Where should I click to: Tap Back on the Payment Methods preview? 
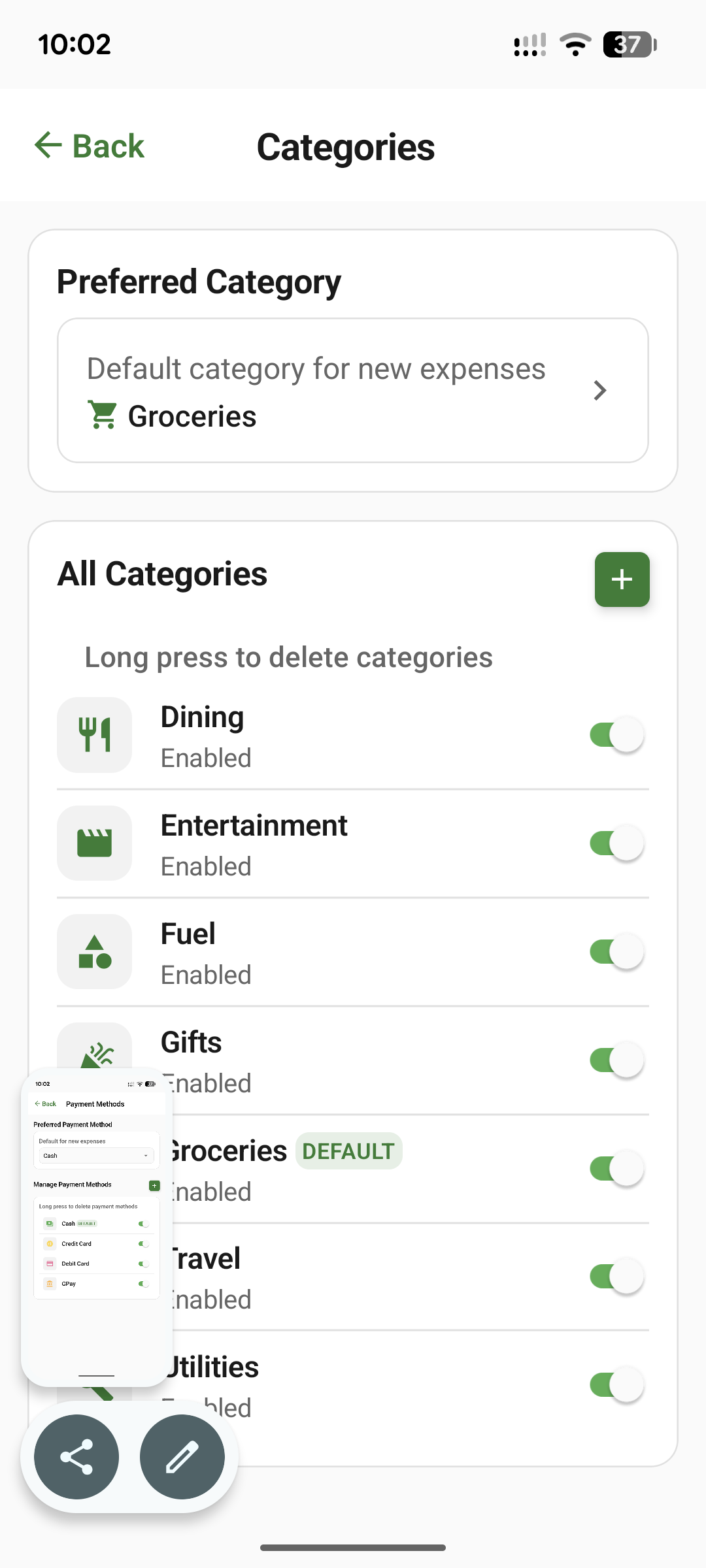click(x=46, y=1103)
